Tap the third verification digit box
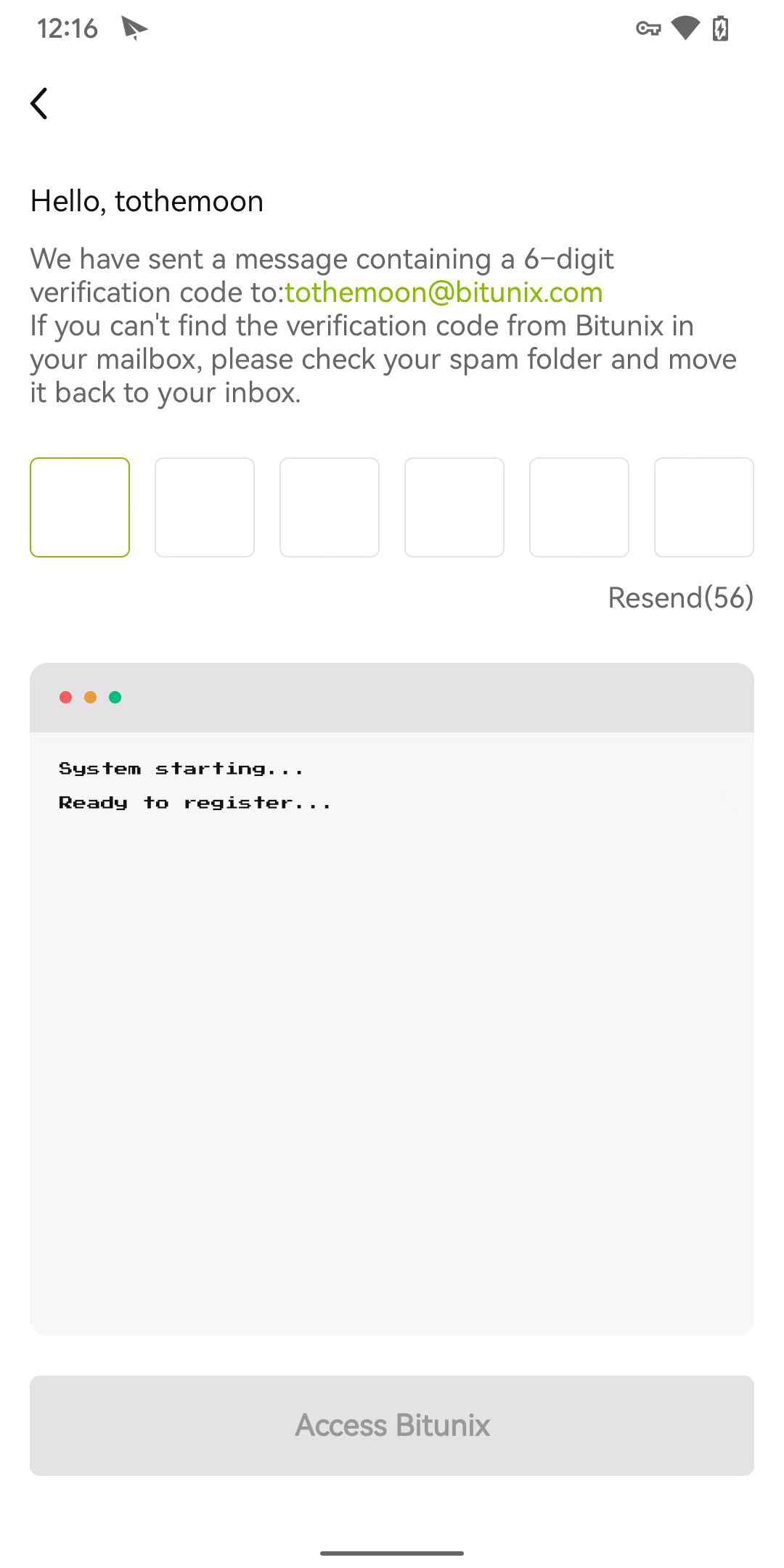Image resolution: width=784 pixels, height=1568 pixels. (x=330, y=507)
